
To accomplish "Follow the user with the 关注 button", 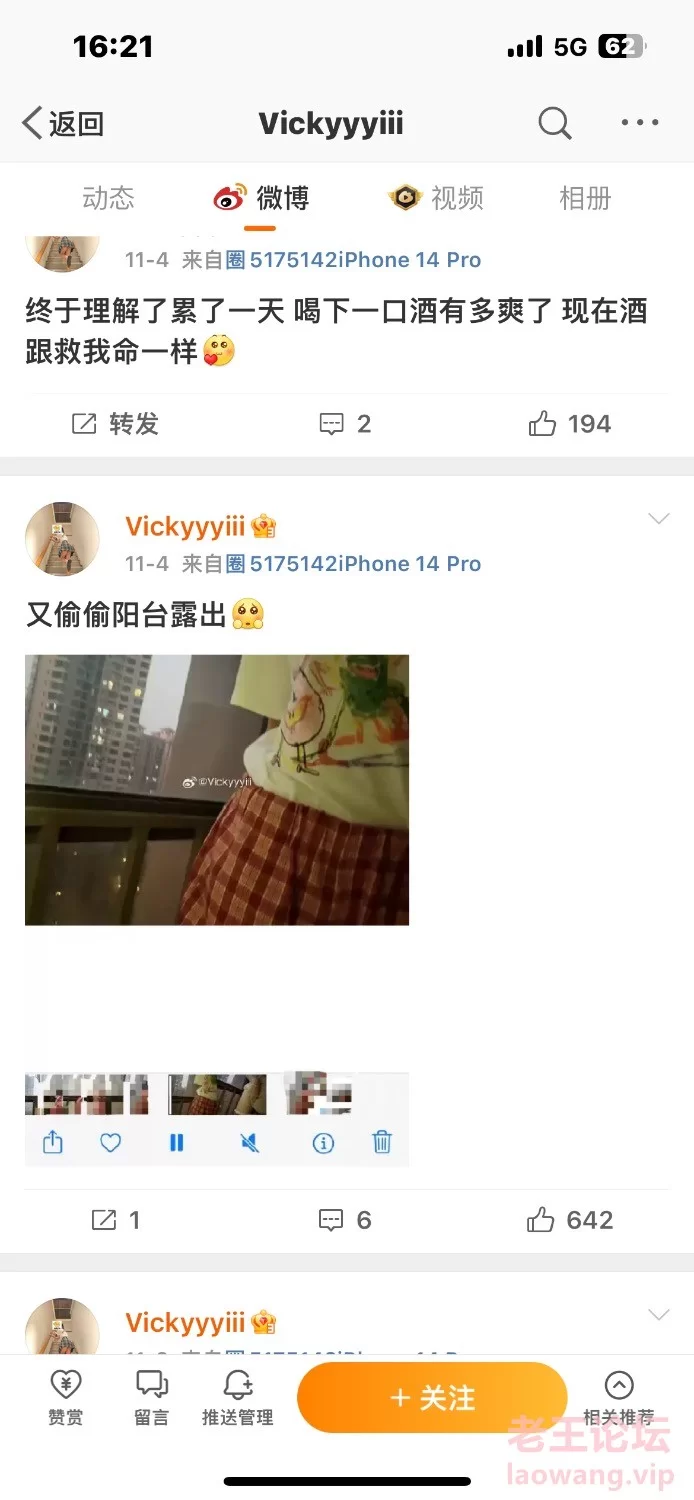I will click(432, 1397).
